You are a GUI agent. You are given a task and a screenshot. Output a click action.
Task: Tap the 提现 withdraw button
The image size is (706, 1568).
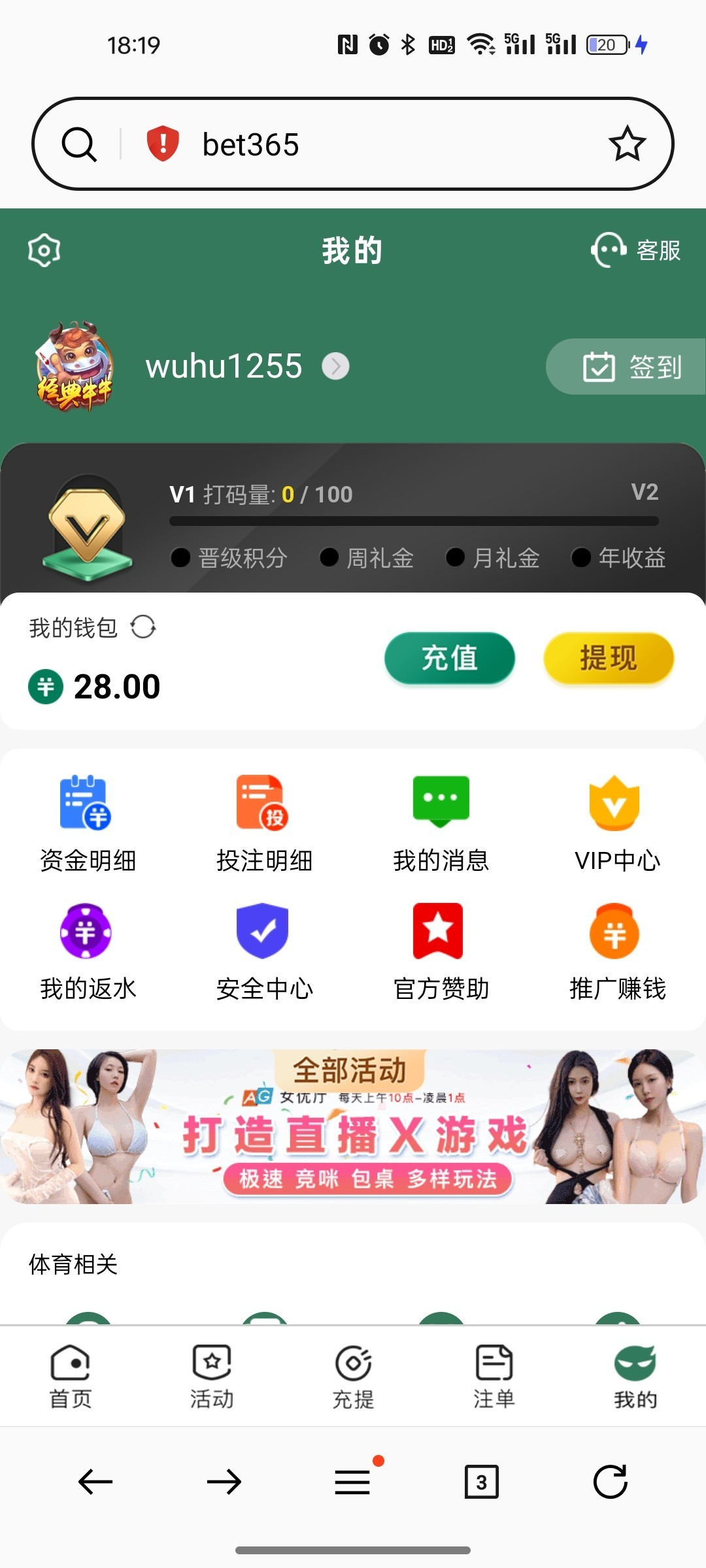(608, 658)
